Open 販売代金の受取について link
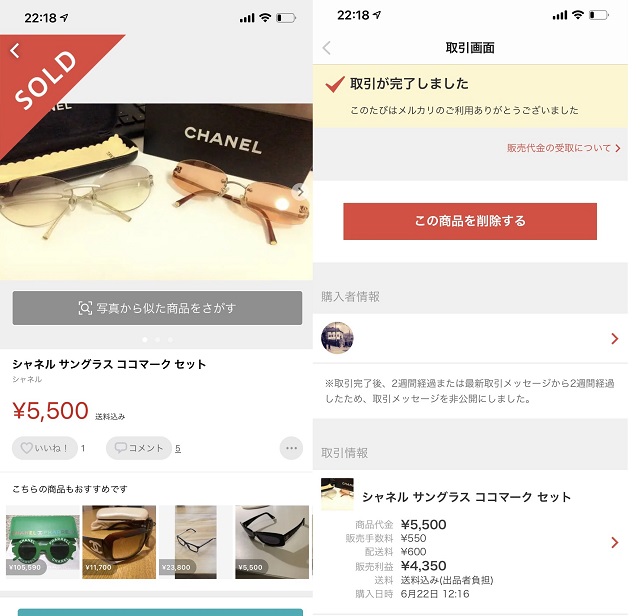640x616 pixels. [563, 148]
